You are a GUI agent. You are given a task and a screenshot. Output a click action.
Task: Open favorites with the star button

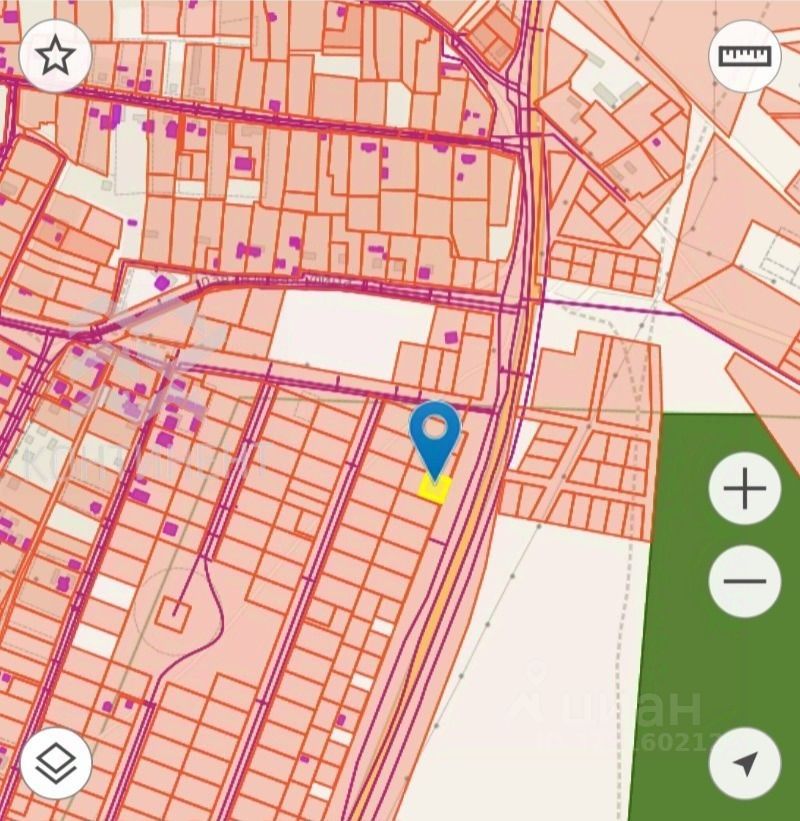55,56
